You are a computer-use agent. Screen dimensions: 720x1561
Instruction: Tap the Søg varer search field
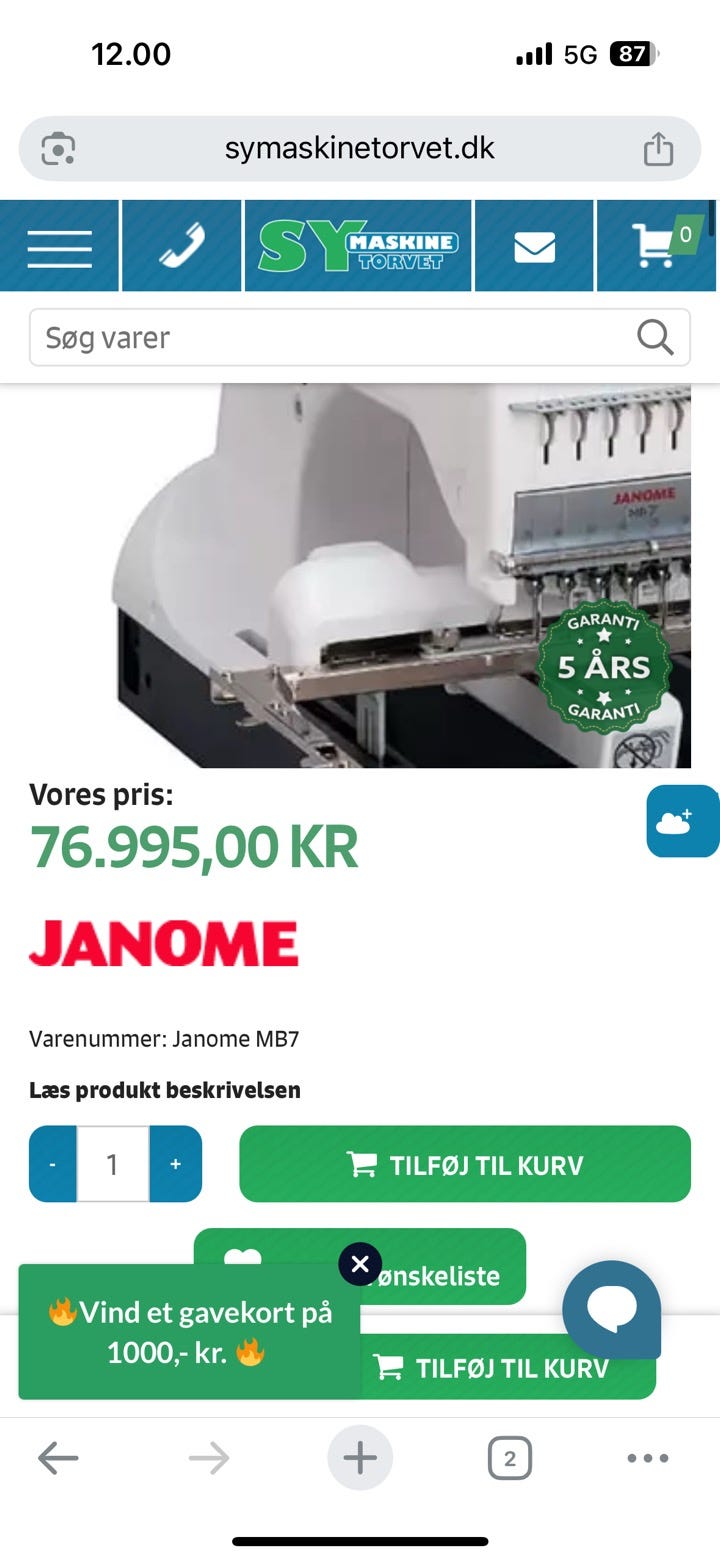(300, 338)
